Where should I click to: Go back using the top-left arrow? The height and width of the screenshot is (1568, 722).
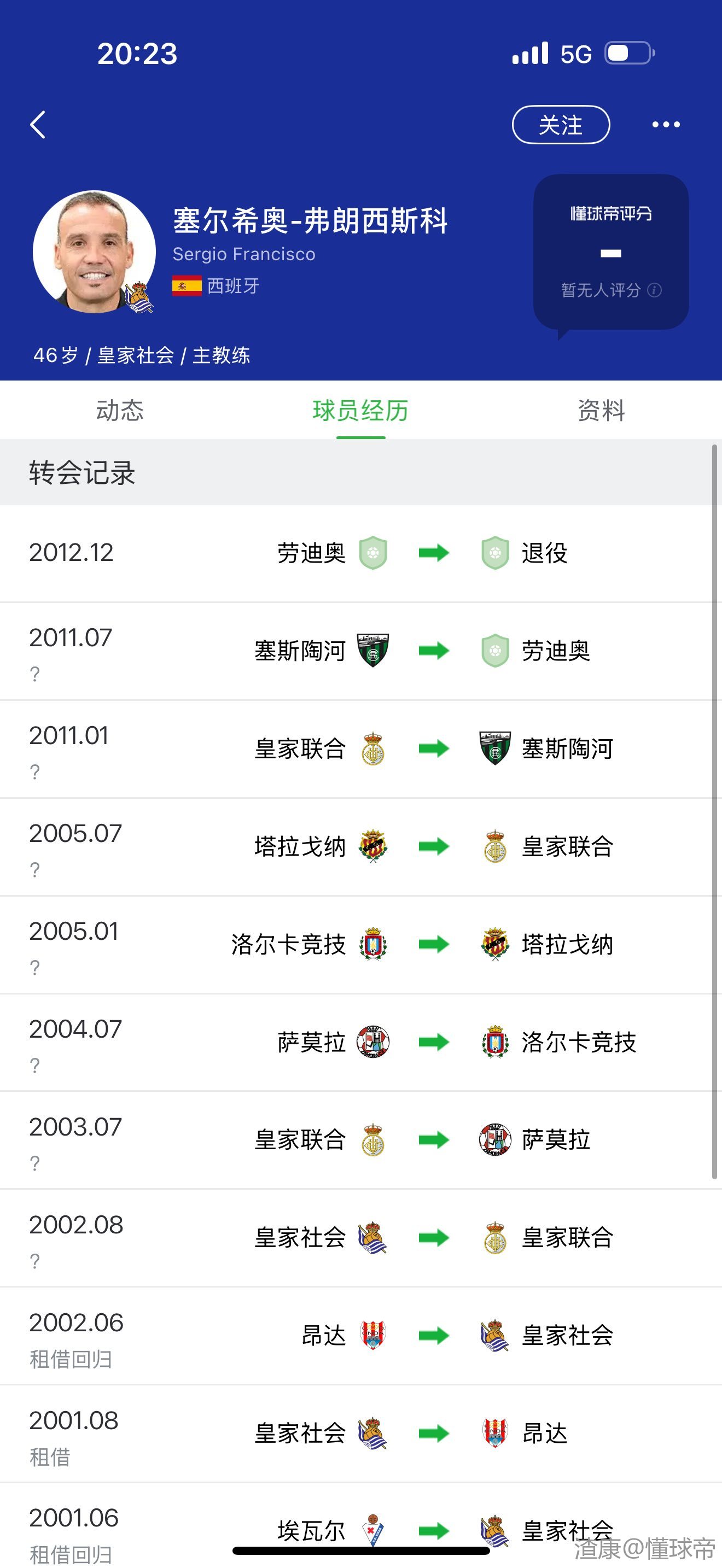point(38,125)
